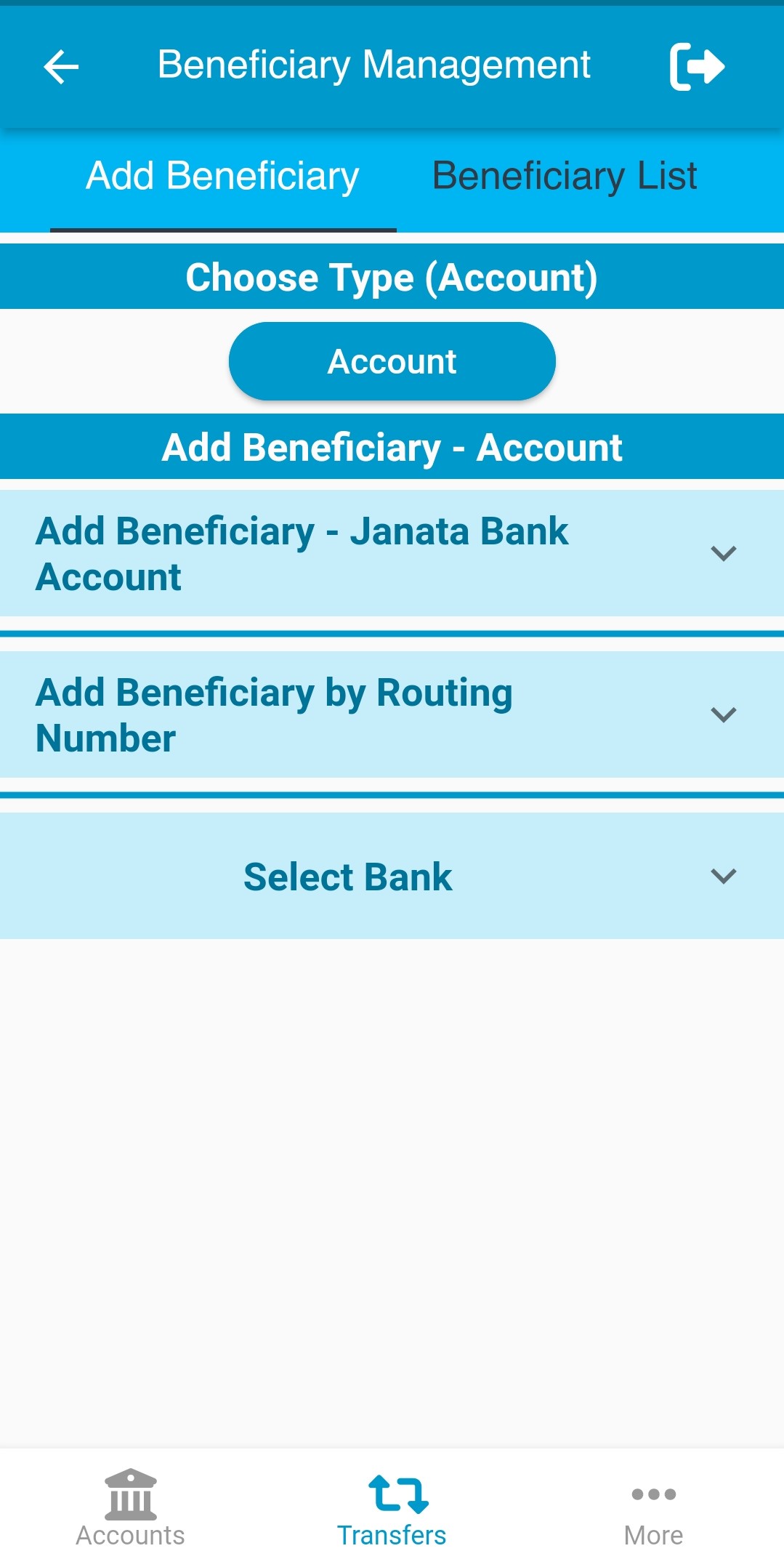This screenshot has height=1567, width=784.
Task: Open the Accounts tab
Action: click(x=131, y=1507)
